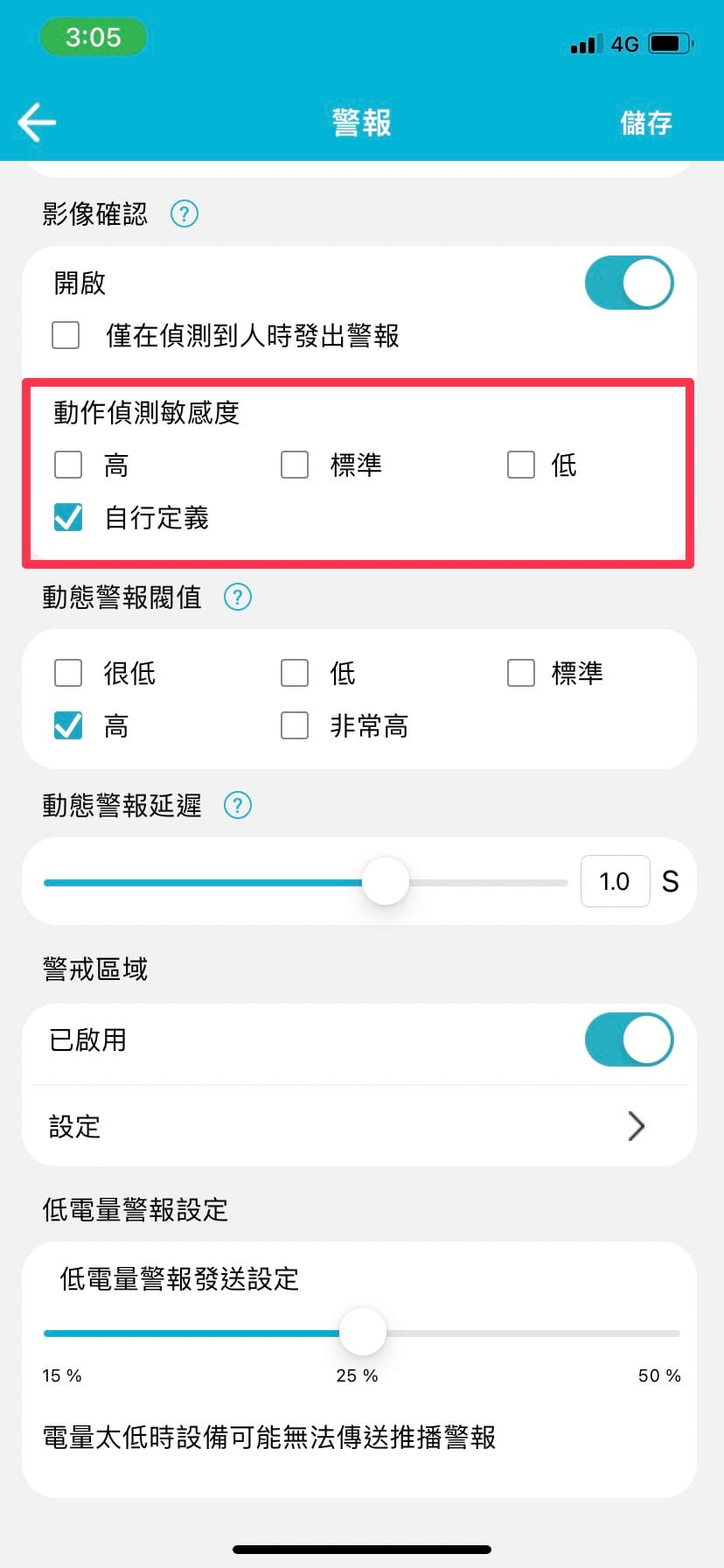Open the 設定 row for 警戒區域
Viewport: 724px width, 1568px height.
tap(359, 1126)
